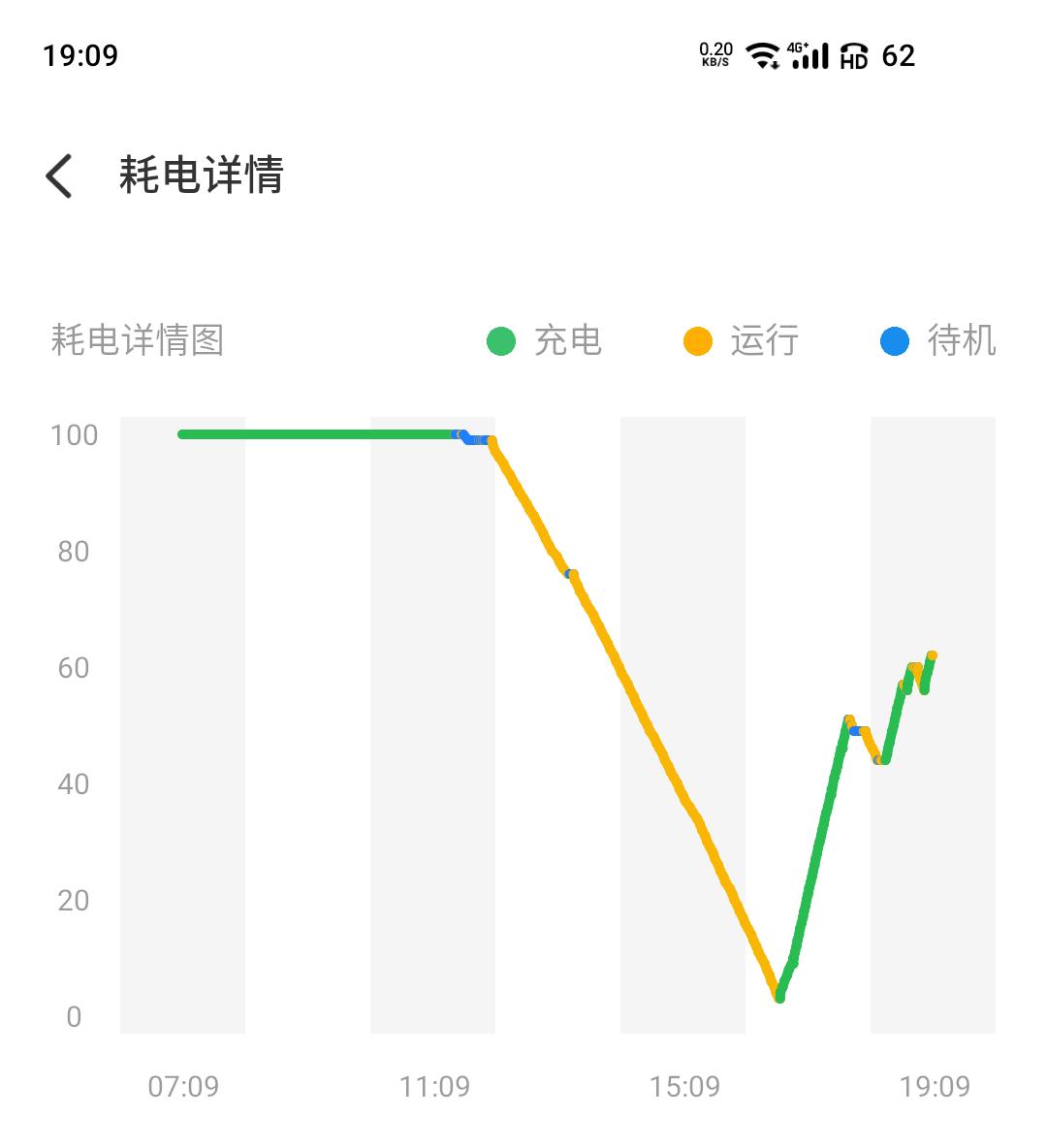
Task: Expand the 19:09 time marker details
Action: (x=934, y=1088)
